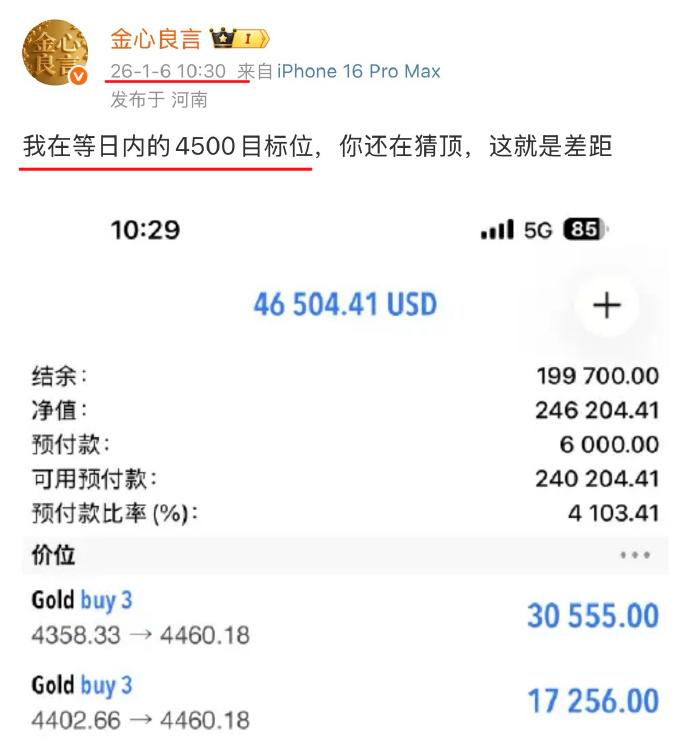Image resolution: width=690 pixels, height=751 pixels.
Task: Open the attached trading screenshot image
Action: (x=344, y=470)
